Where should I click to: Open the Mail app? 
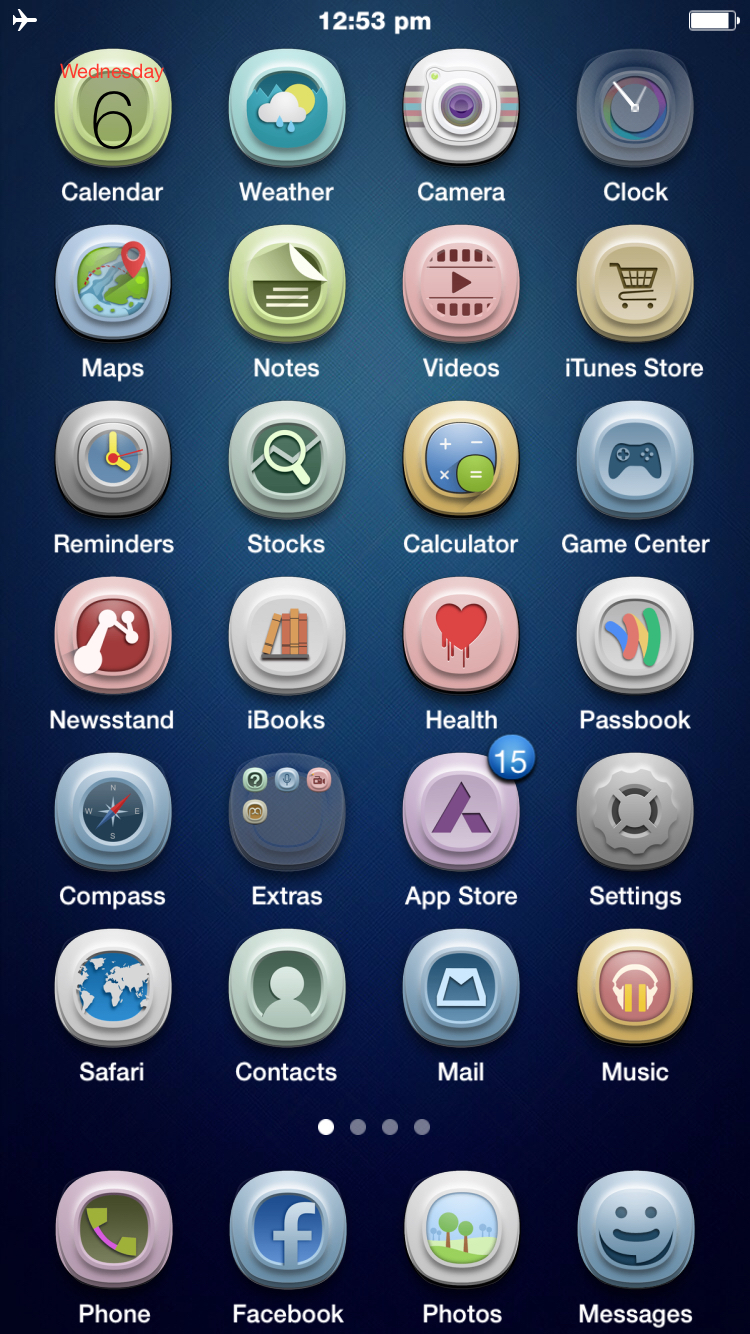[461, 988]
